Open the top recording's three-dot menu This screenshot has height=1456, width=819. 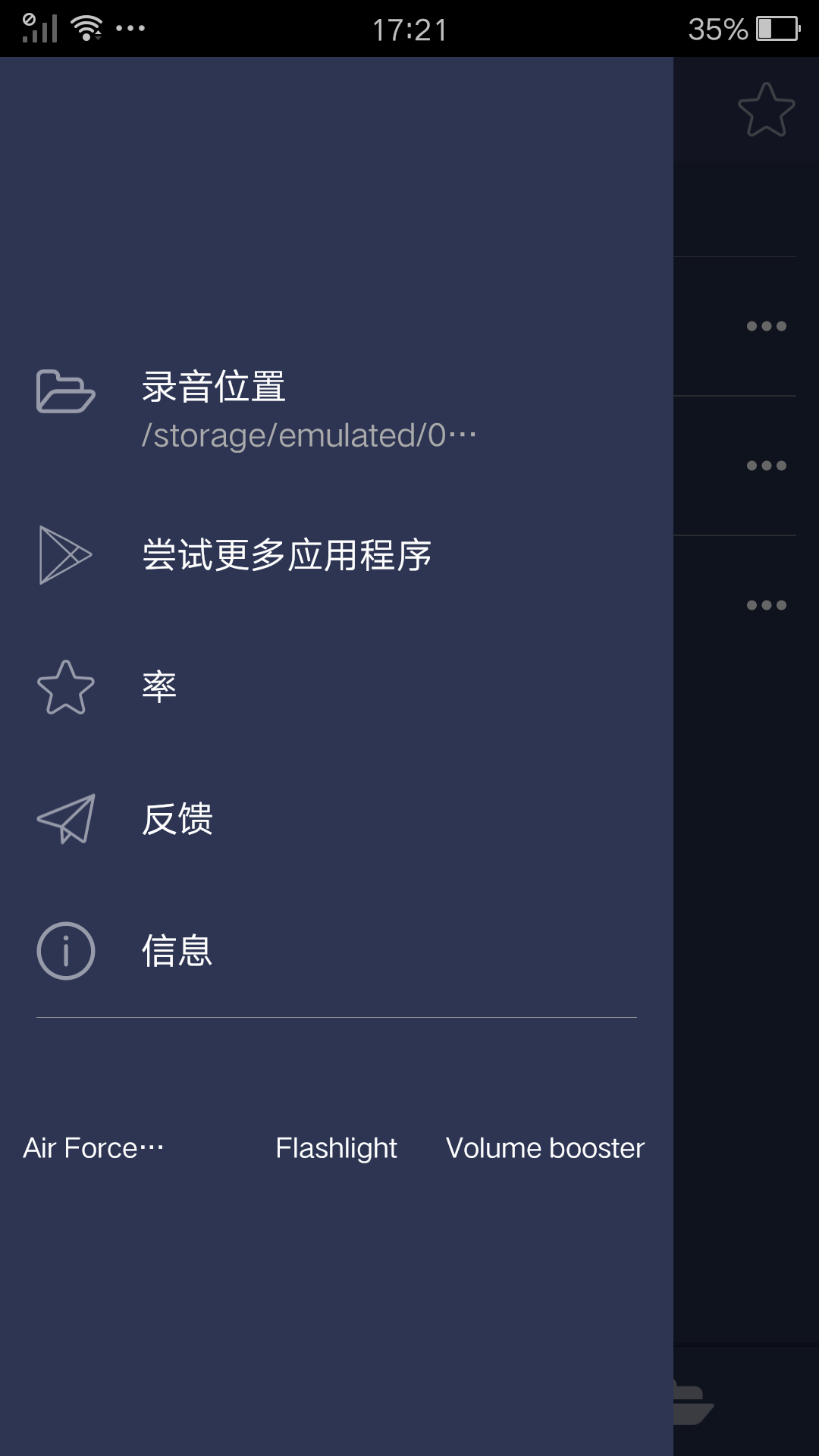pos(766,326)
